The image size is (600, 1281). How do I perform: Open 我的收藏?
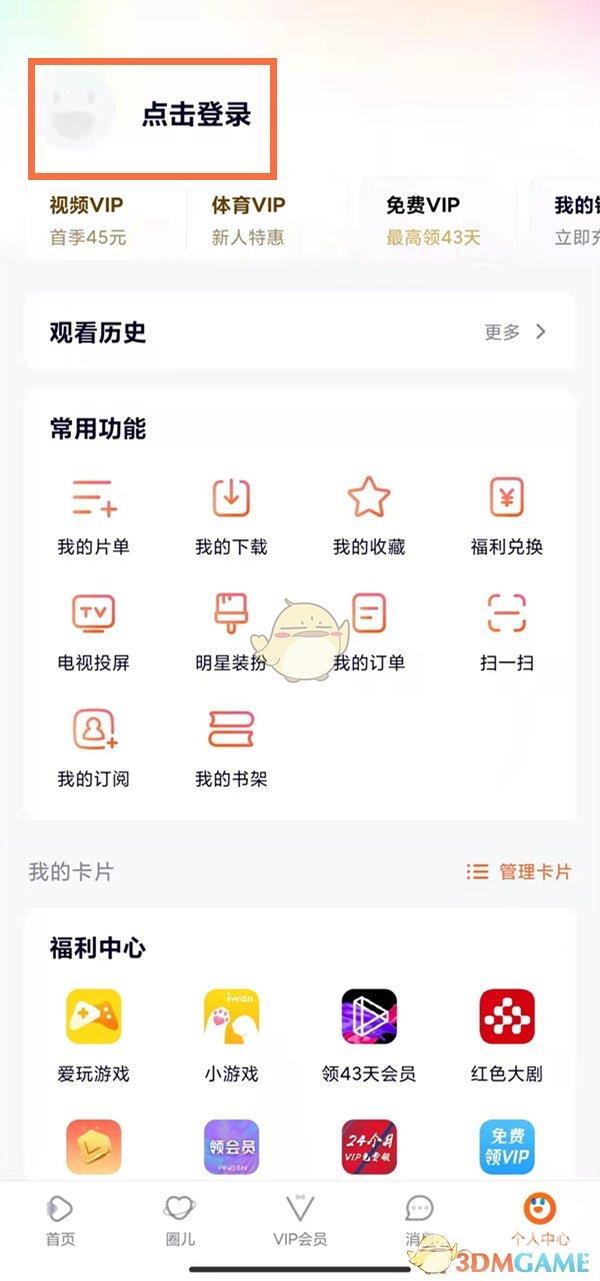[x=368, y=516]
